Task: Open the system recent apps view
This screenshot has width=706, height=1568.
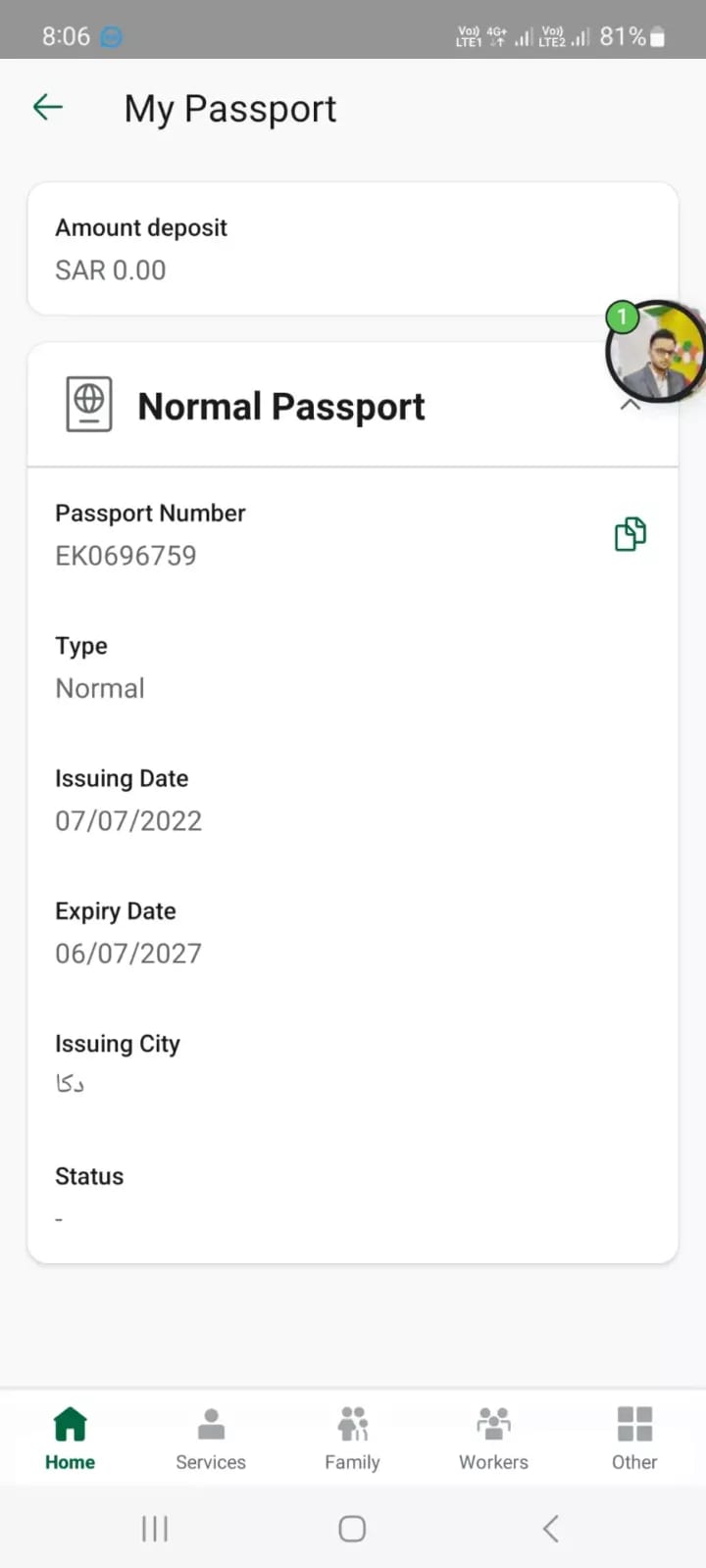Action: point(155,1528)
